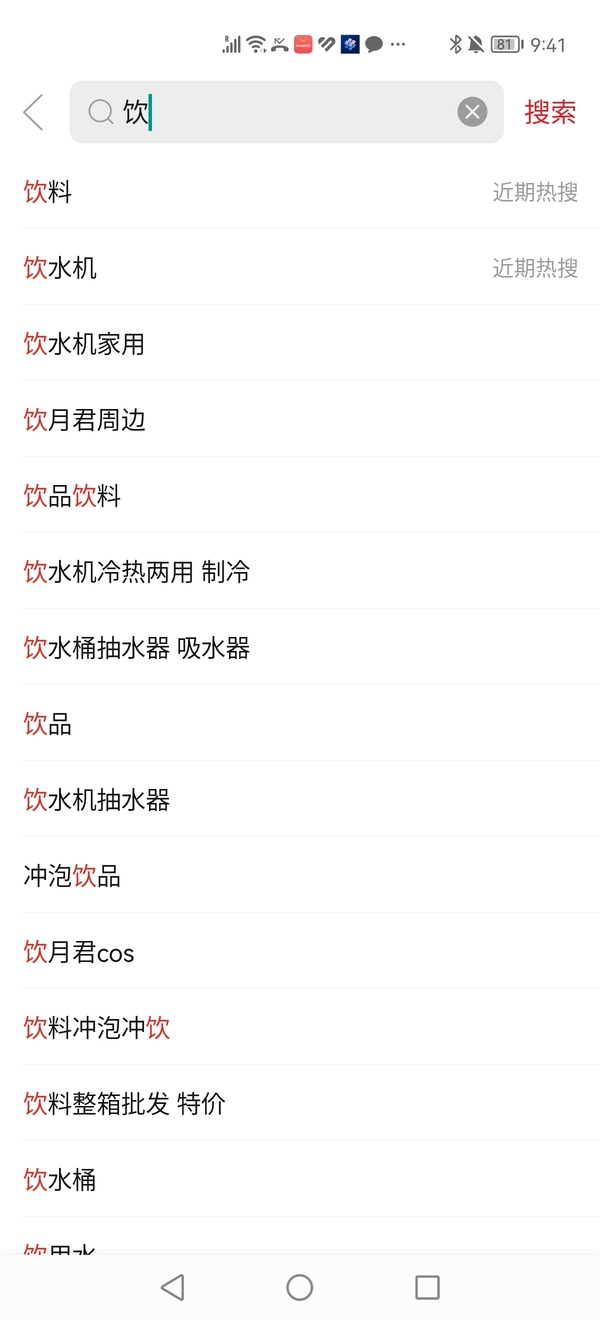This screenshot has height=1320, width=600.
Task: Pick the 饮品饮料 suggestion
Action: point(72,496)
